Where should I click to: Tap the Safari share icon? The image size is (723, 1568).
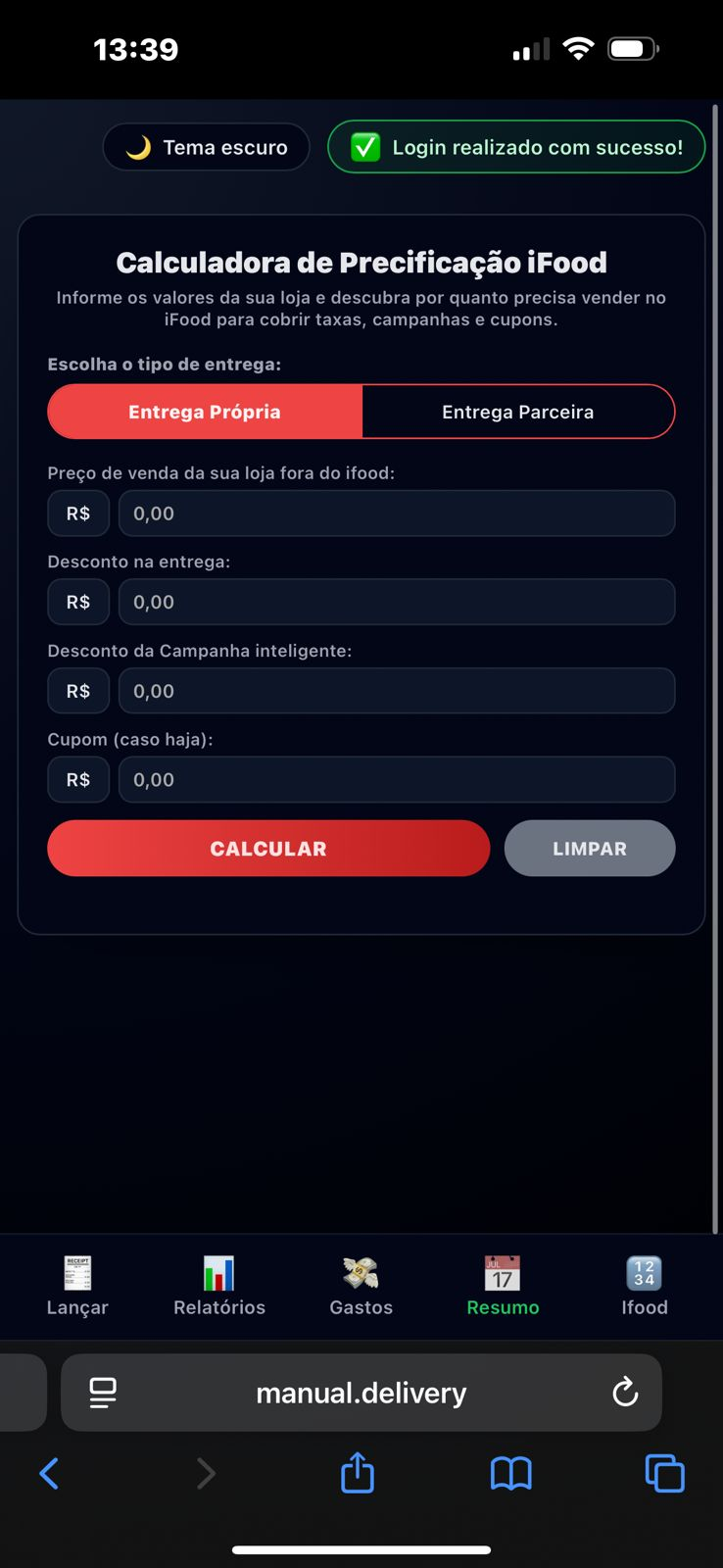[357, 1472]
